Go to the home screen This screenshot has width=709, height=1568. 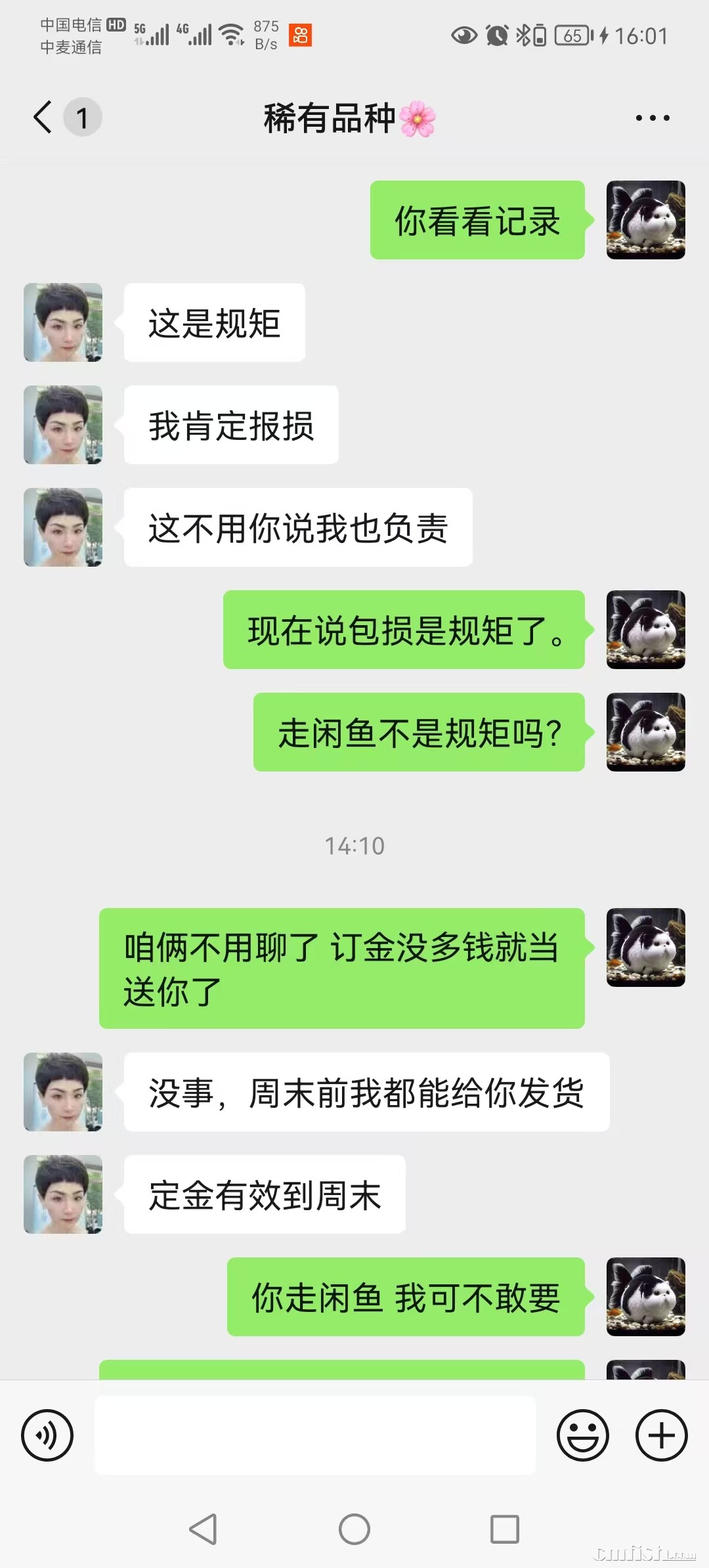click(x=354, y=1529)
